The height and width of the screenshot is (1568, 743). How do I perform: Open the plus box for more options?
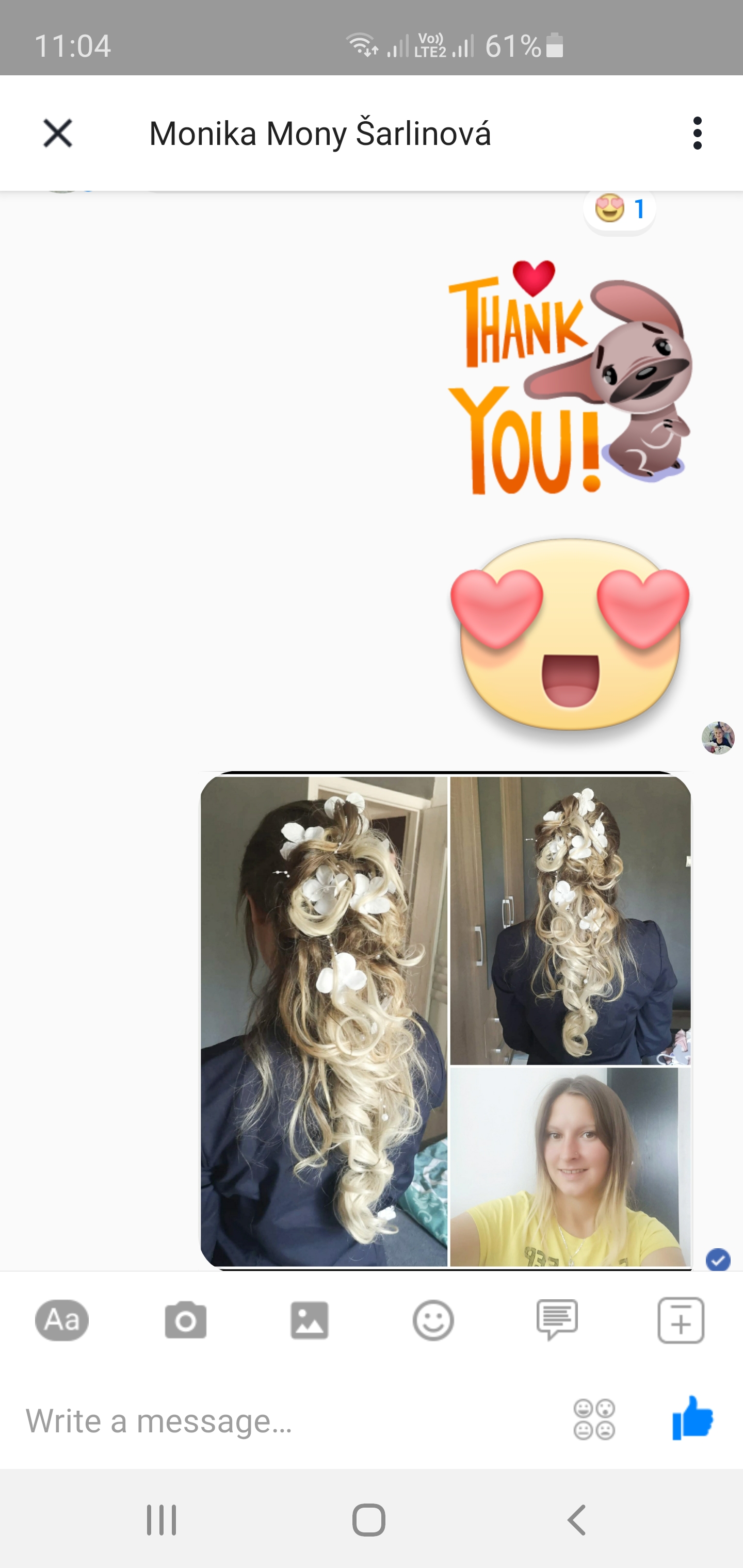[x=681, y=1320]
